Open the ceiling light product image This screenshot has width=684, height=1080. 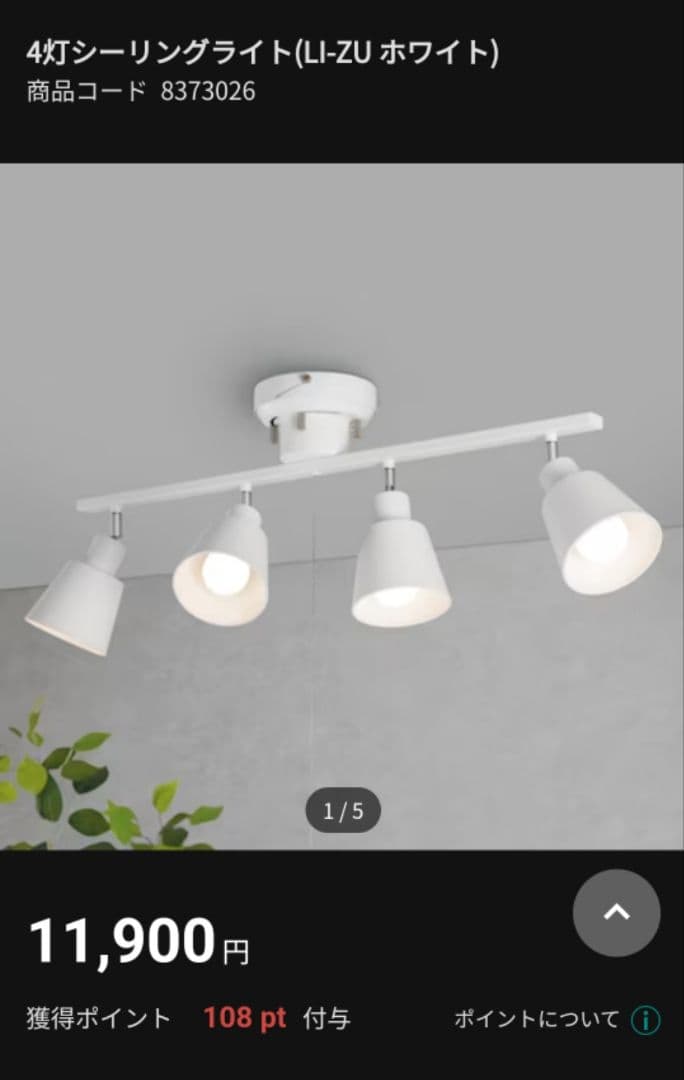pos(342,506)
